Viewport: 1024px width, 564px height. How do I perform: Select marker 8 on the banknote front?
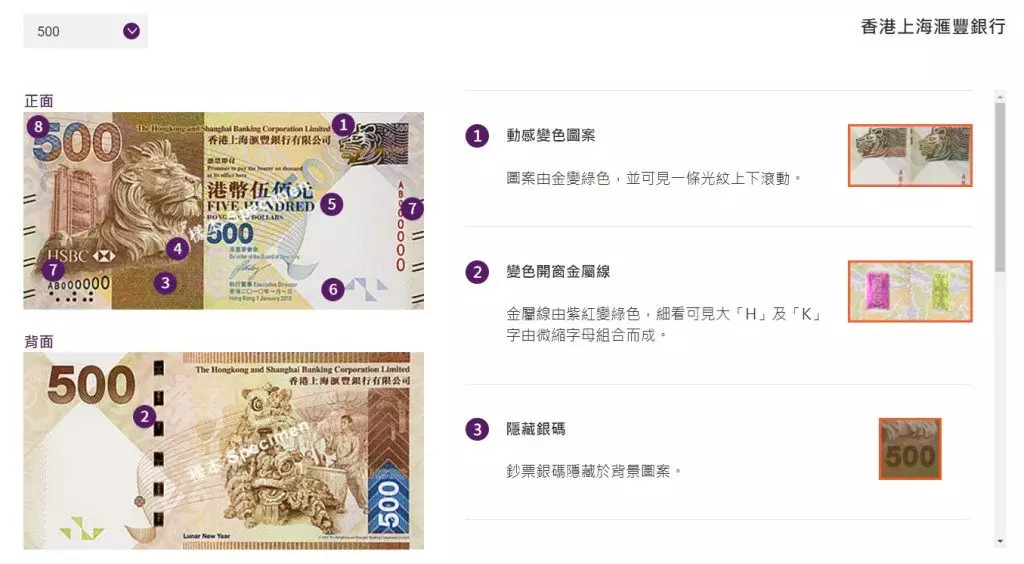coord(38,126)
